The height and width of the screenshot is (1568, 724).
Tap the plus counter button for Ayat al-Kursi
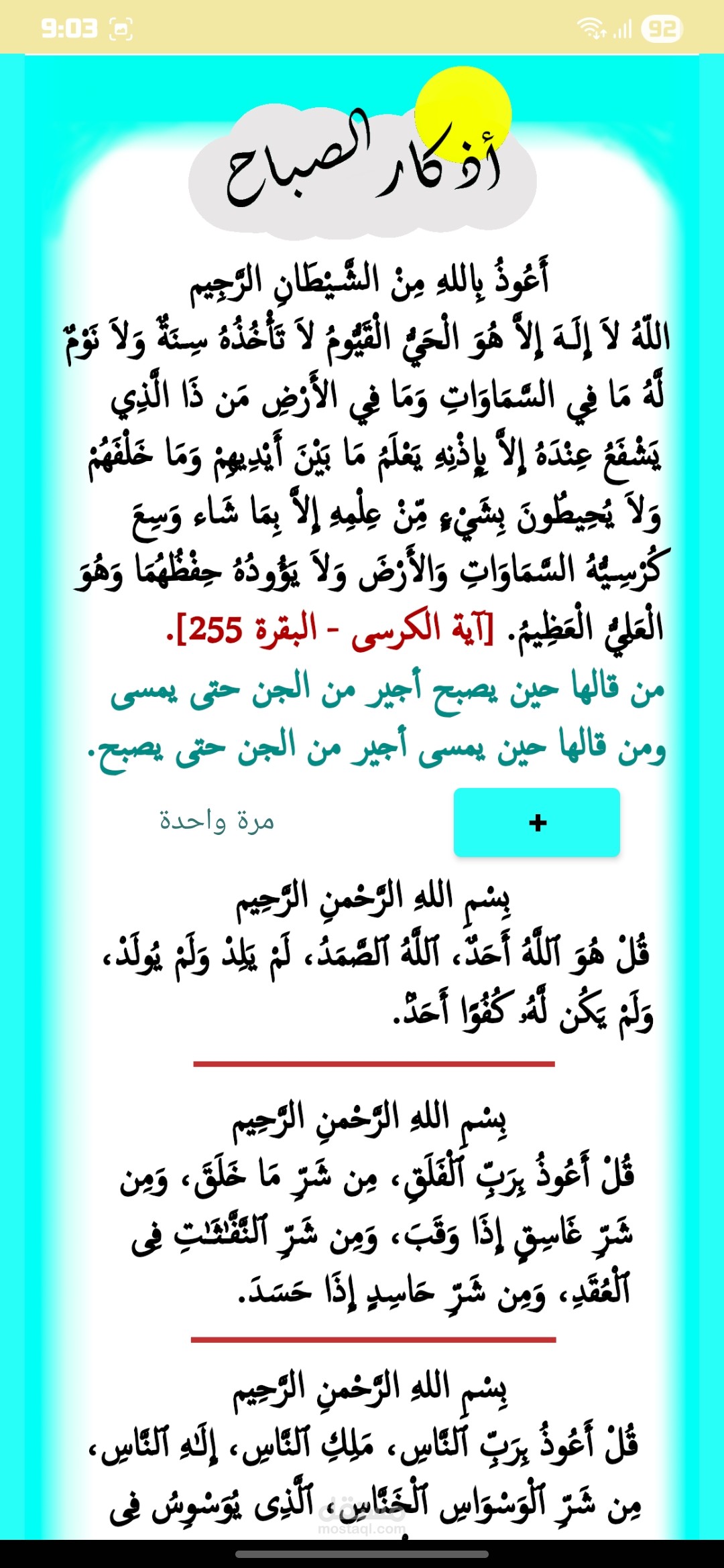click(x=537, y=822)
